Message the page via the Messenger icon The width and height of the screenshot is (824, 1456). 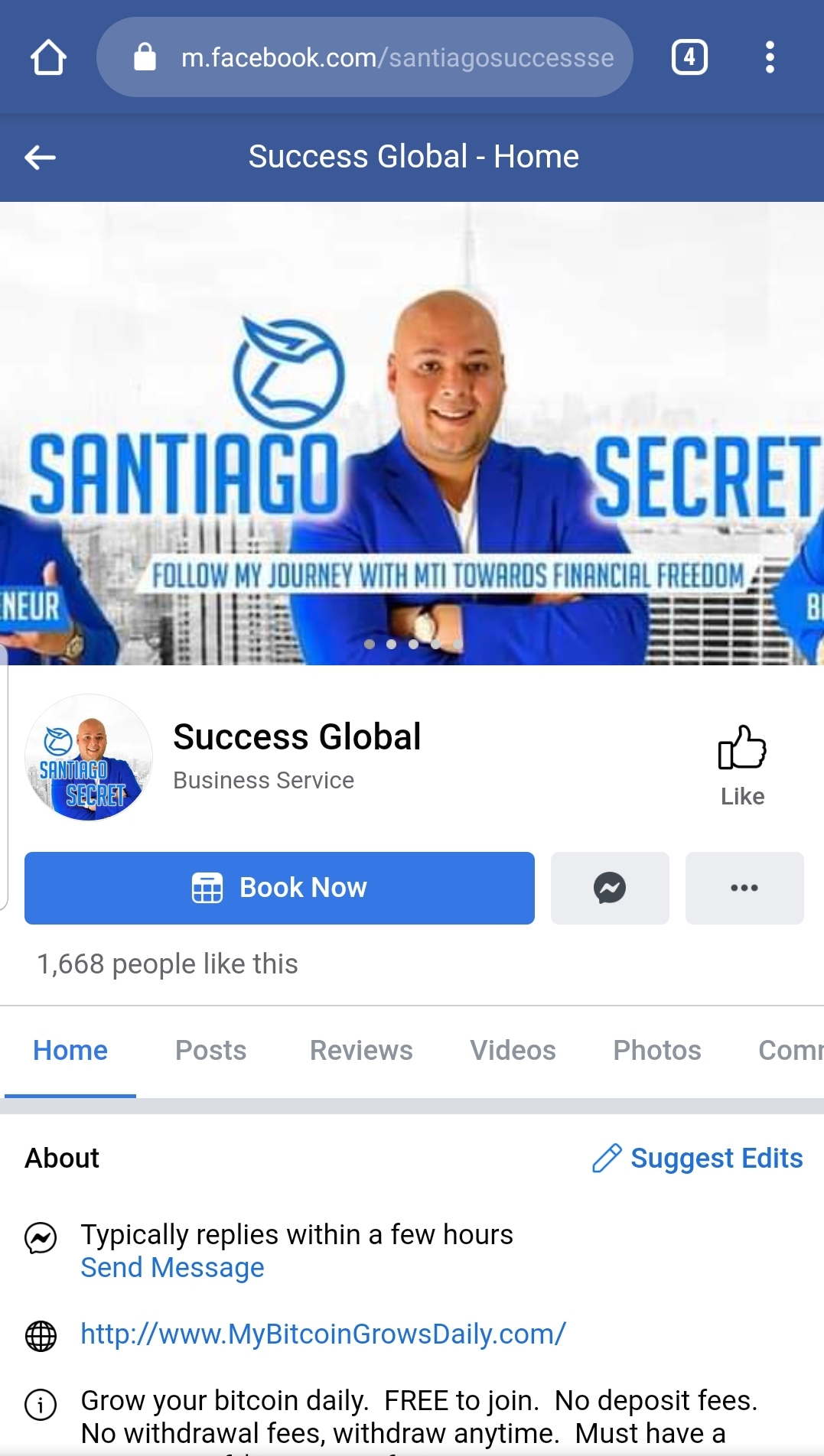tap(610, 888)
